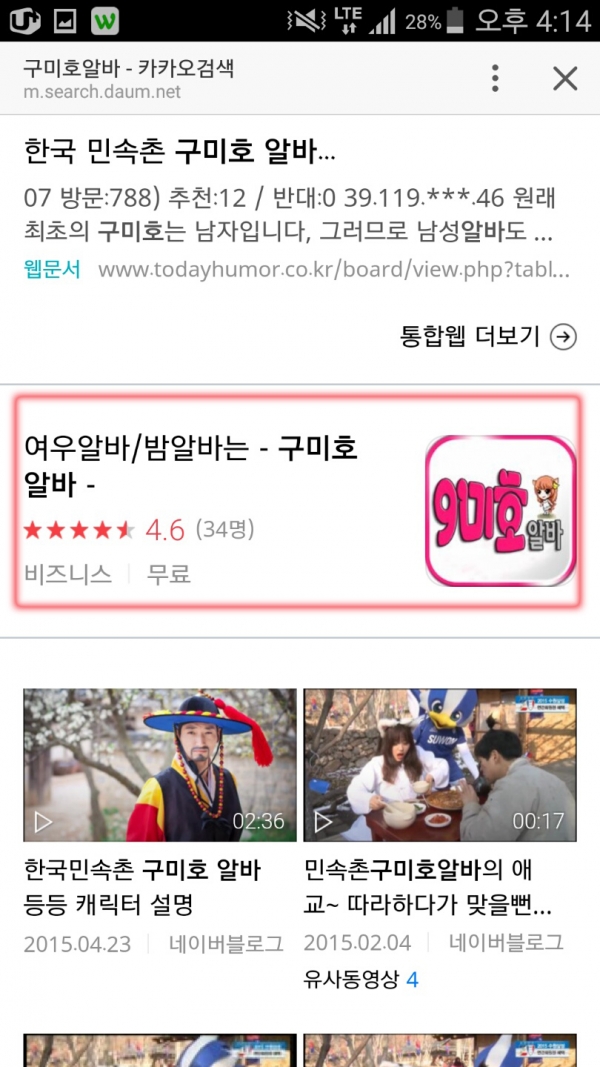View 유사동영상 4 similar videos
Screen dimensions: 600x1067
[x=361, y=980]
